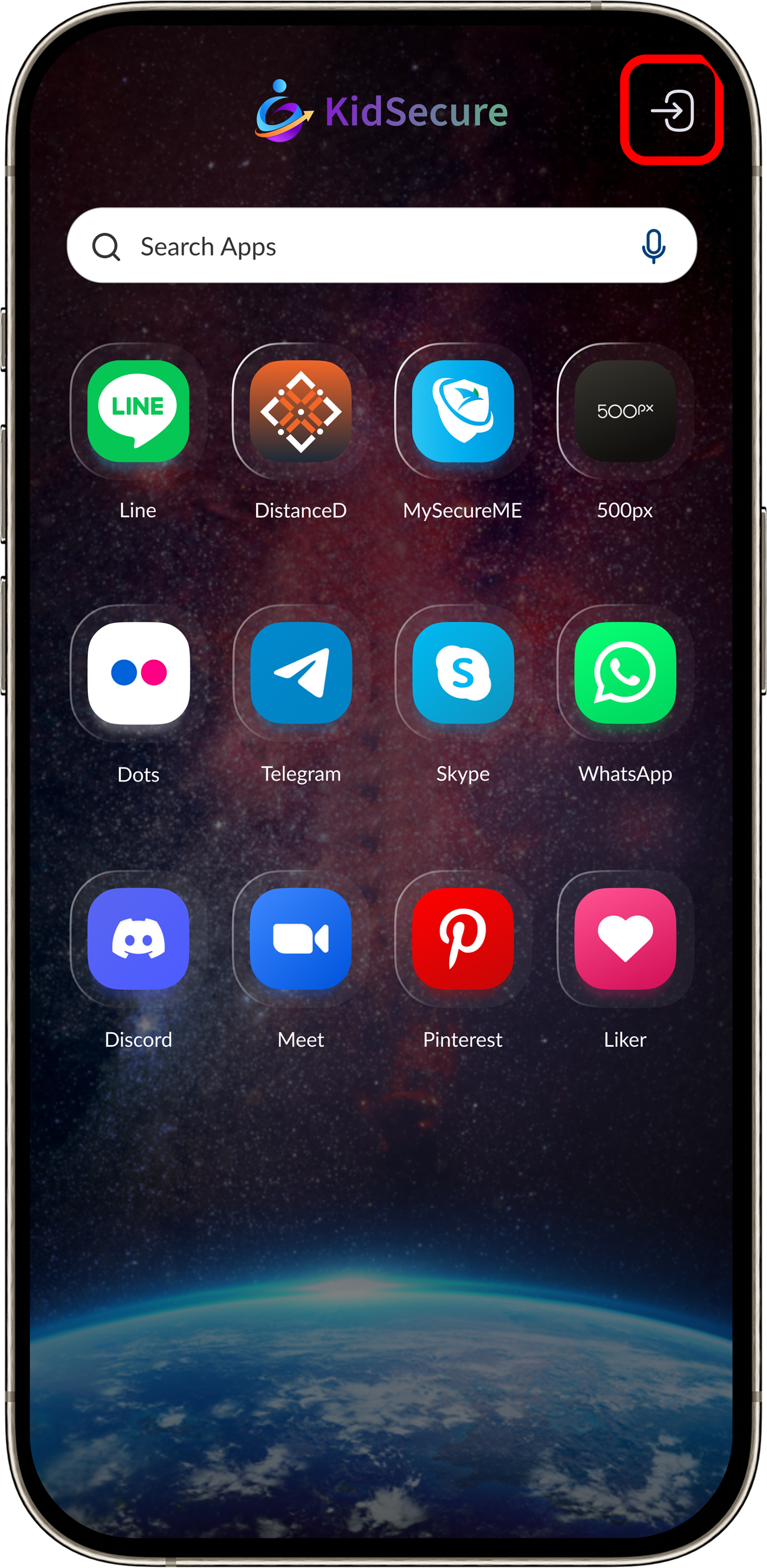Start voice search with the microphone
The height and width of the screenshot is (1568, 767).
653,246
